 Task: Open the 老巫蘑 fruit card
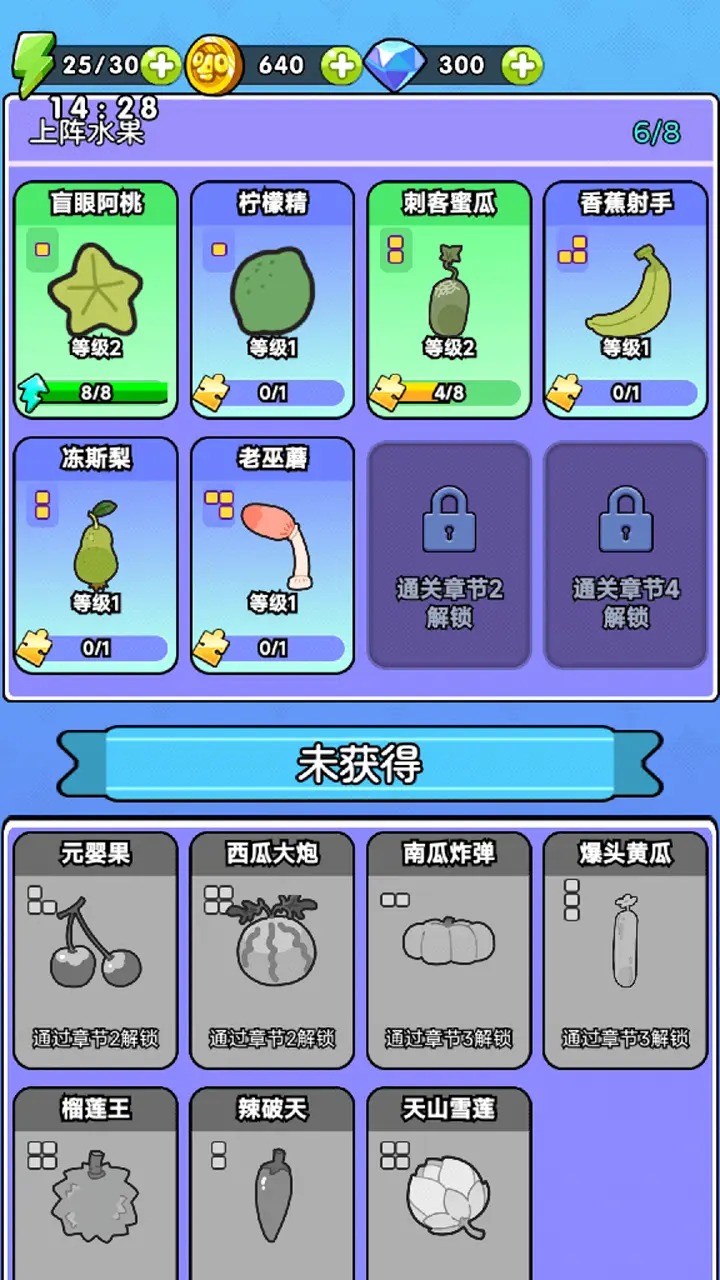click(272, 555)
